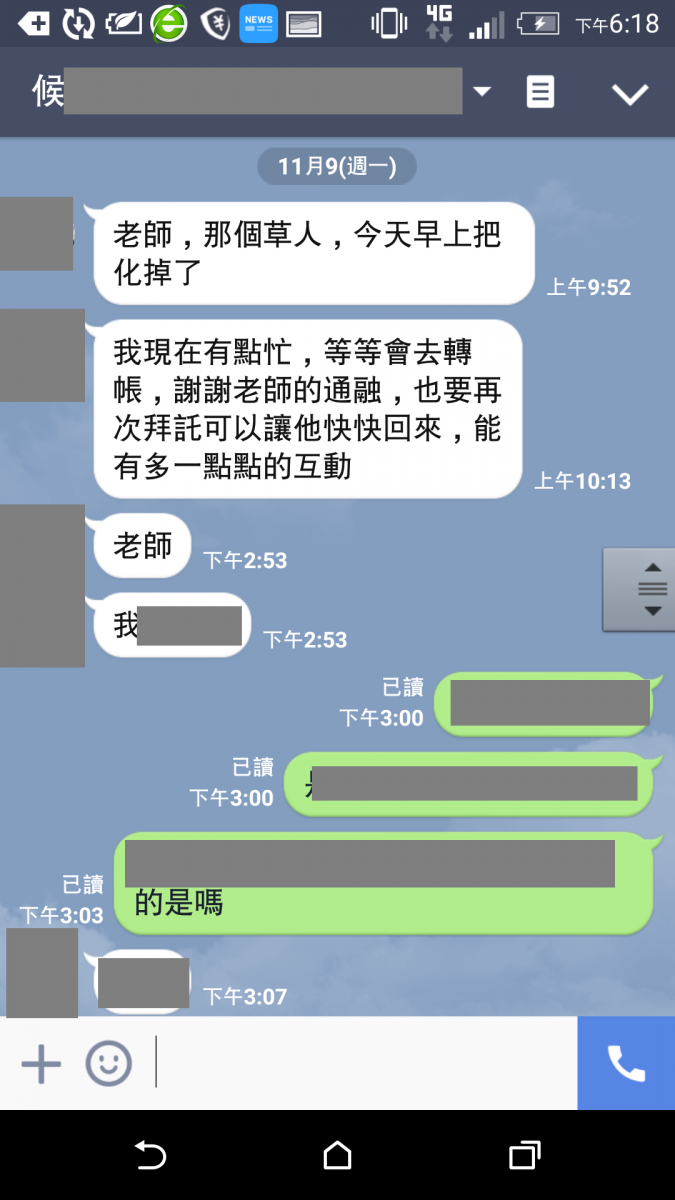Screen dimensions: 675x1200
Task: Tap the plus attachment button
Action: pos(41,1064)
